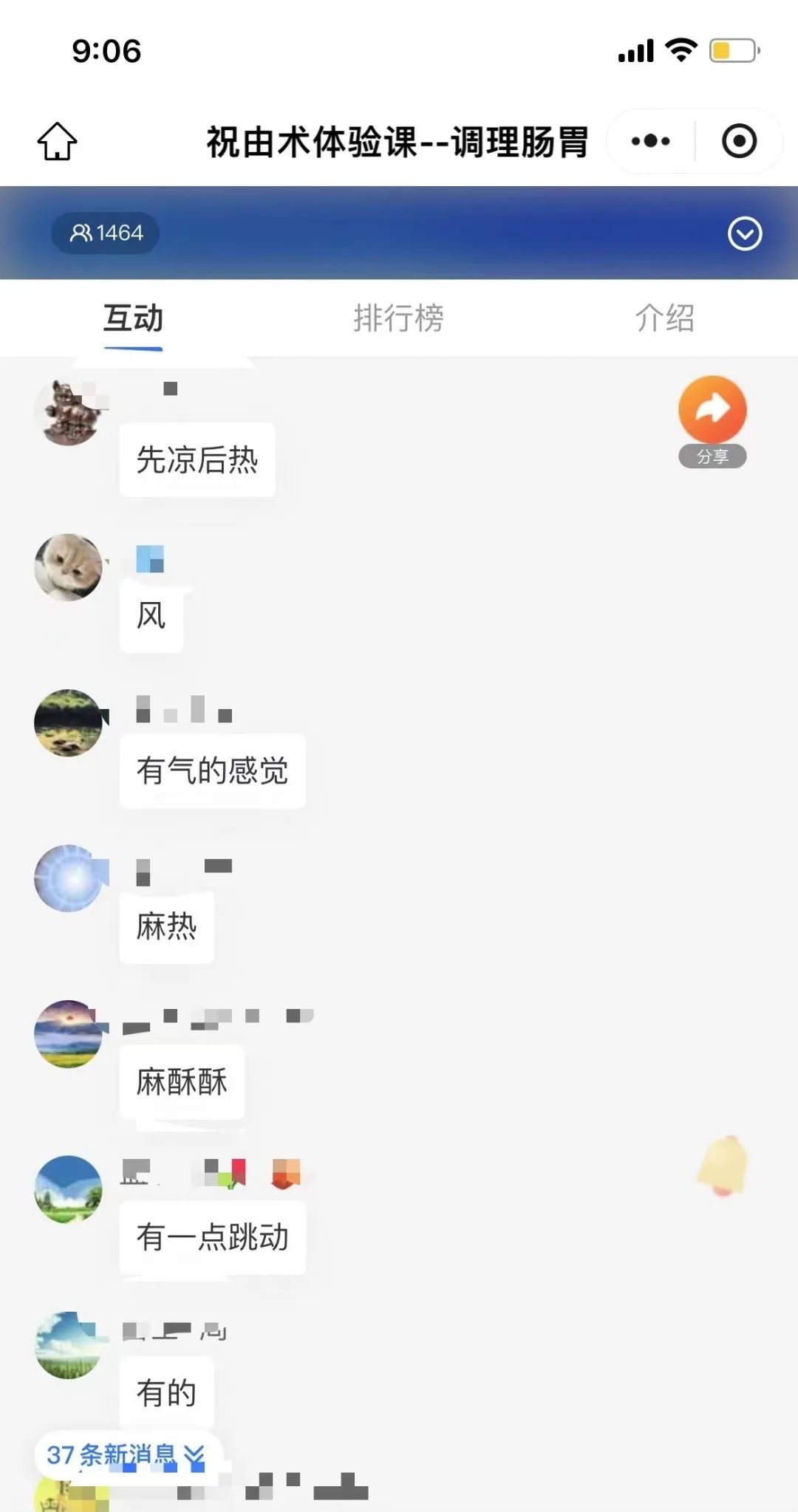Switch to the 排行榜 tab
798x1512 pixels.
pyautogui.click(x=398, y=319)
